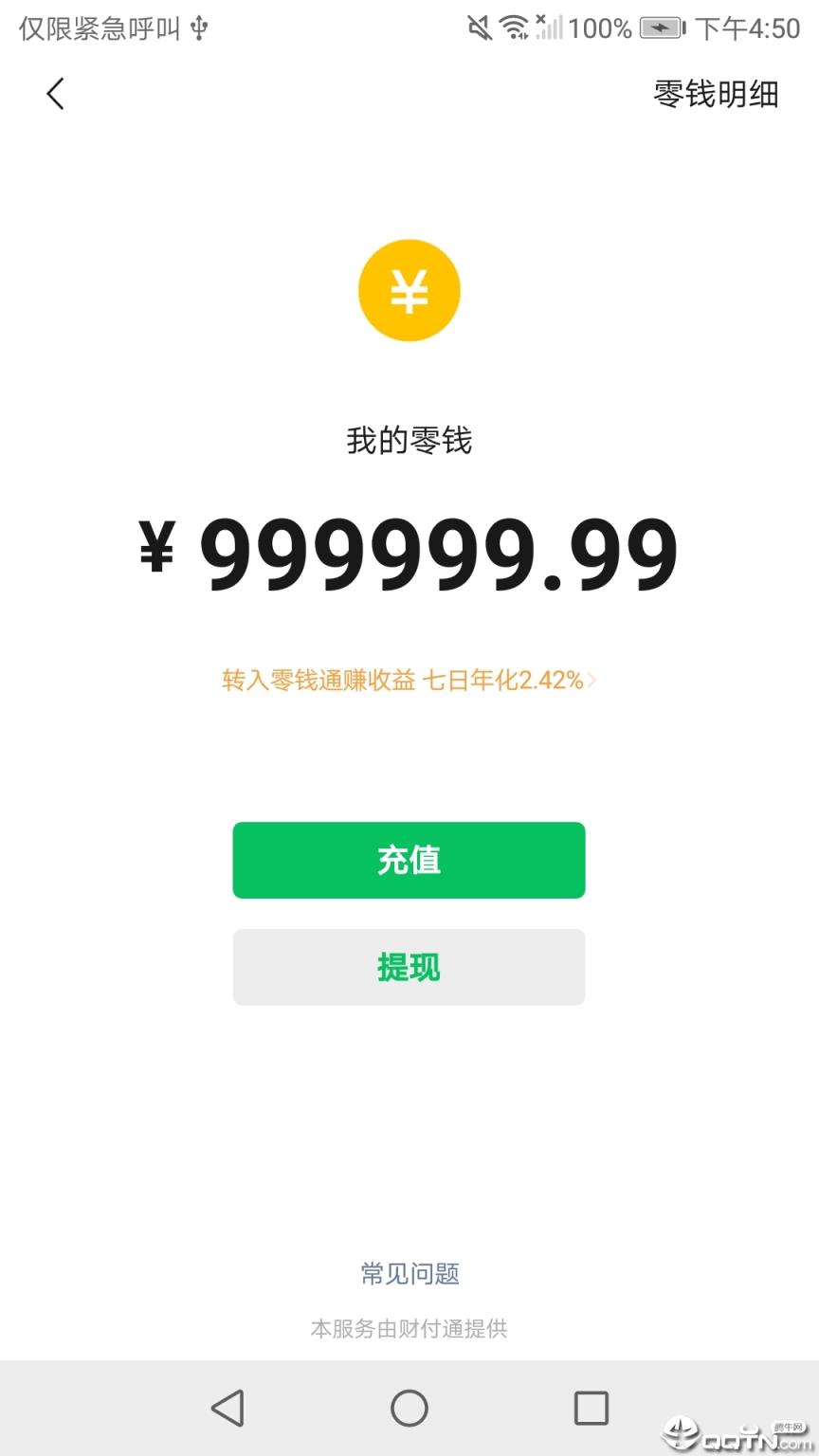The width and height of the screenshot is (819, 1456).
Task: Tap the yellow ¥ currency icon
Action: 409,289
